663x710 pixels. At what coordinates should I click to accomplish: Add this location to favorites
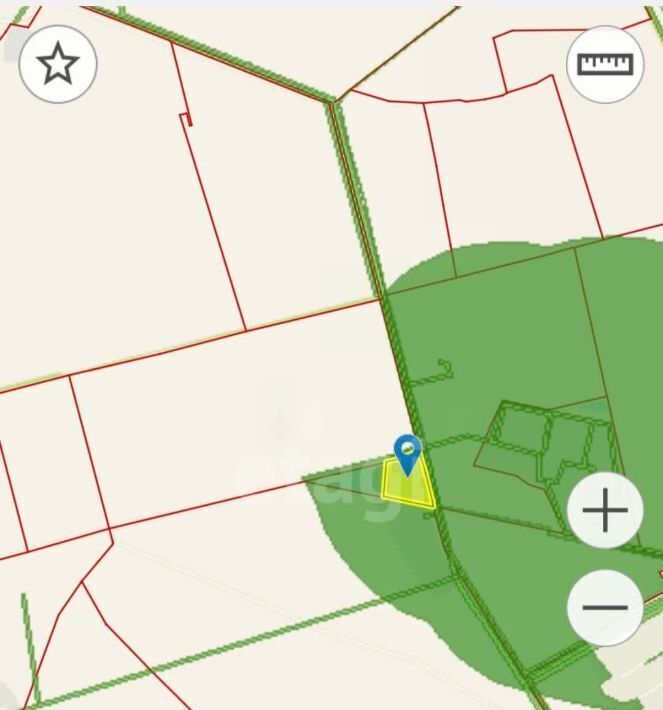[57, 65]
